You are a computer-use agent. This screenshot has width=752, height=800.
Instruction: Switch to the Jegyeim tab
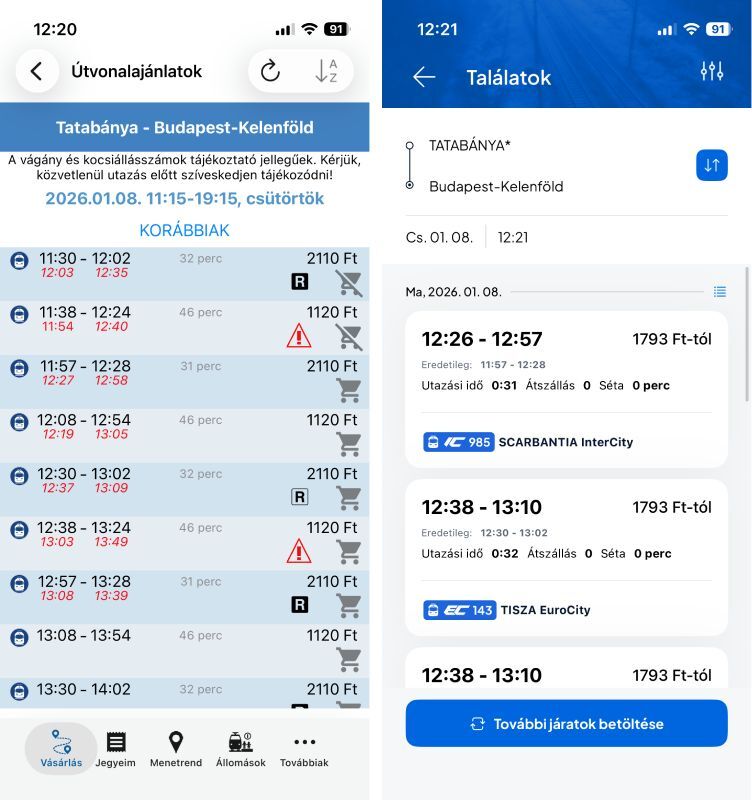point(117,748)
